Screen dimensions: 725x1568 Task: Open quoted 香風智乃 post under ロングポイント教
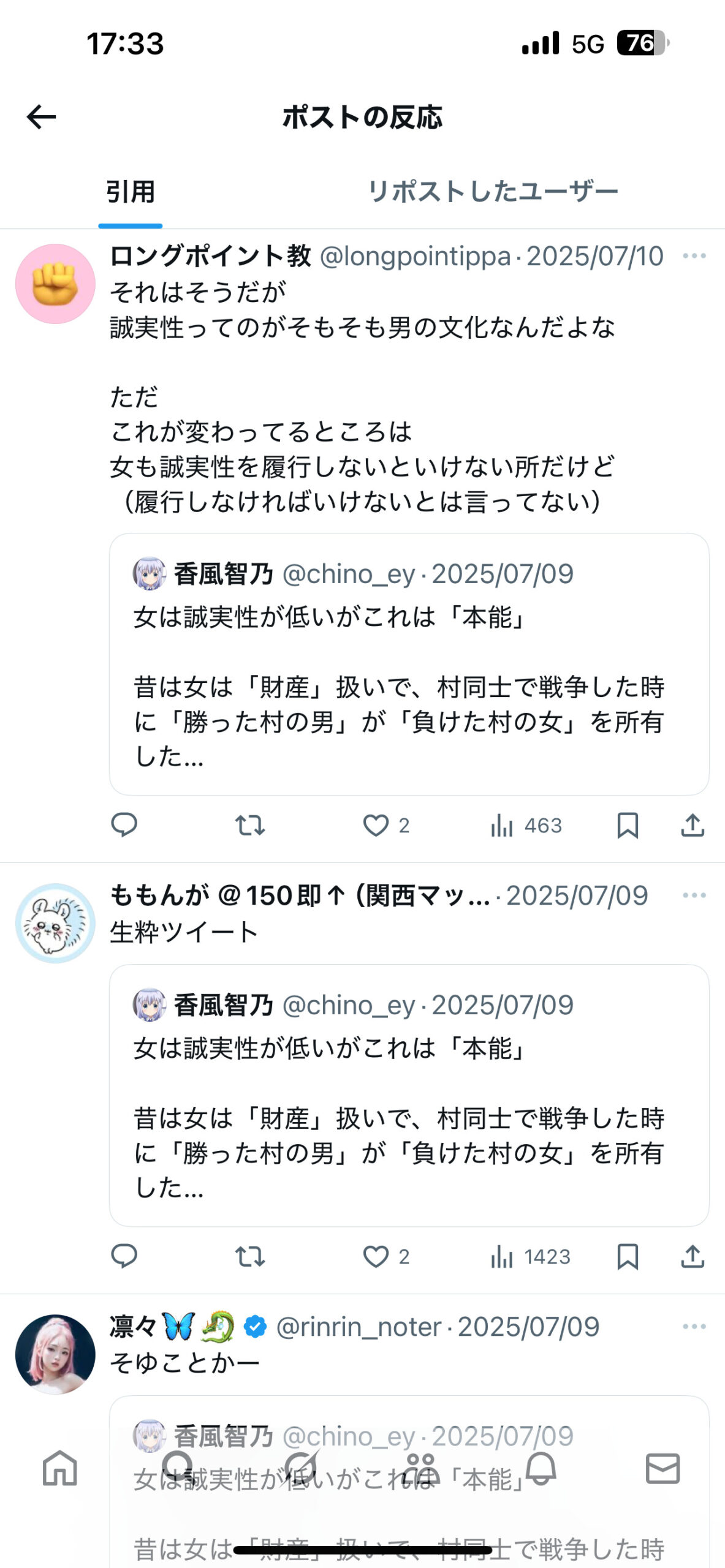pyautogui.click(x=409, y=664)
